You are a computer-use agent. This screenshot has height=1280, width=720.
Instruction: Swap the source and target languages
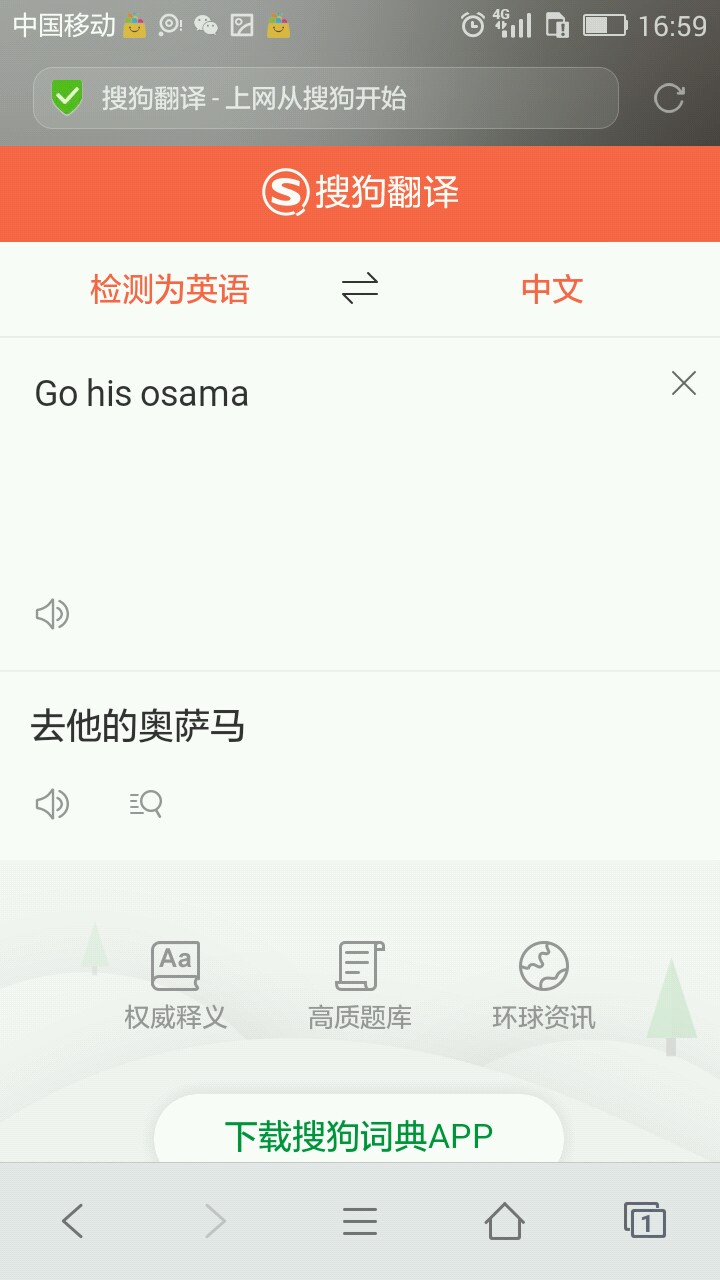point(360,290)
